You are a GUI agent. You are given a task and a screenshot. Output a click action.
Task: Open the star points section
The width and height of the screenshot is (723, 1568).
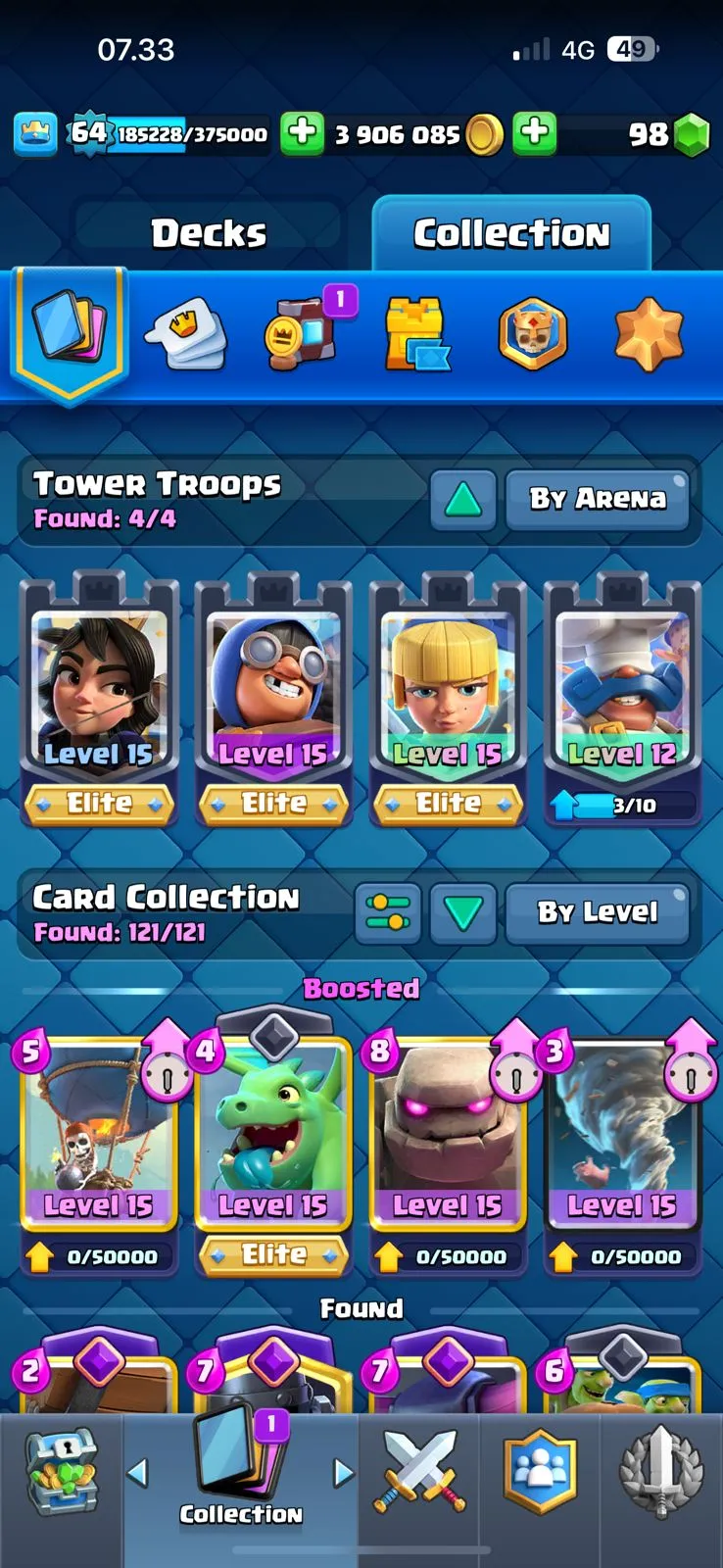pos(648,334)
